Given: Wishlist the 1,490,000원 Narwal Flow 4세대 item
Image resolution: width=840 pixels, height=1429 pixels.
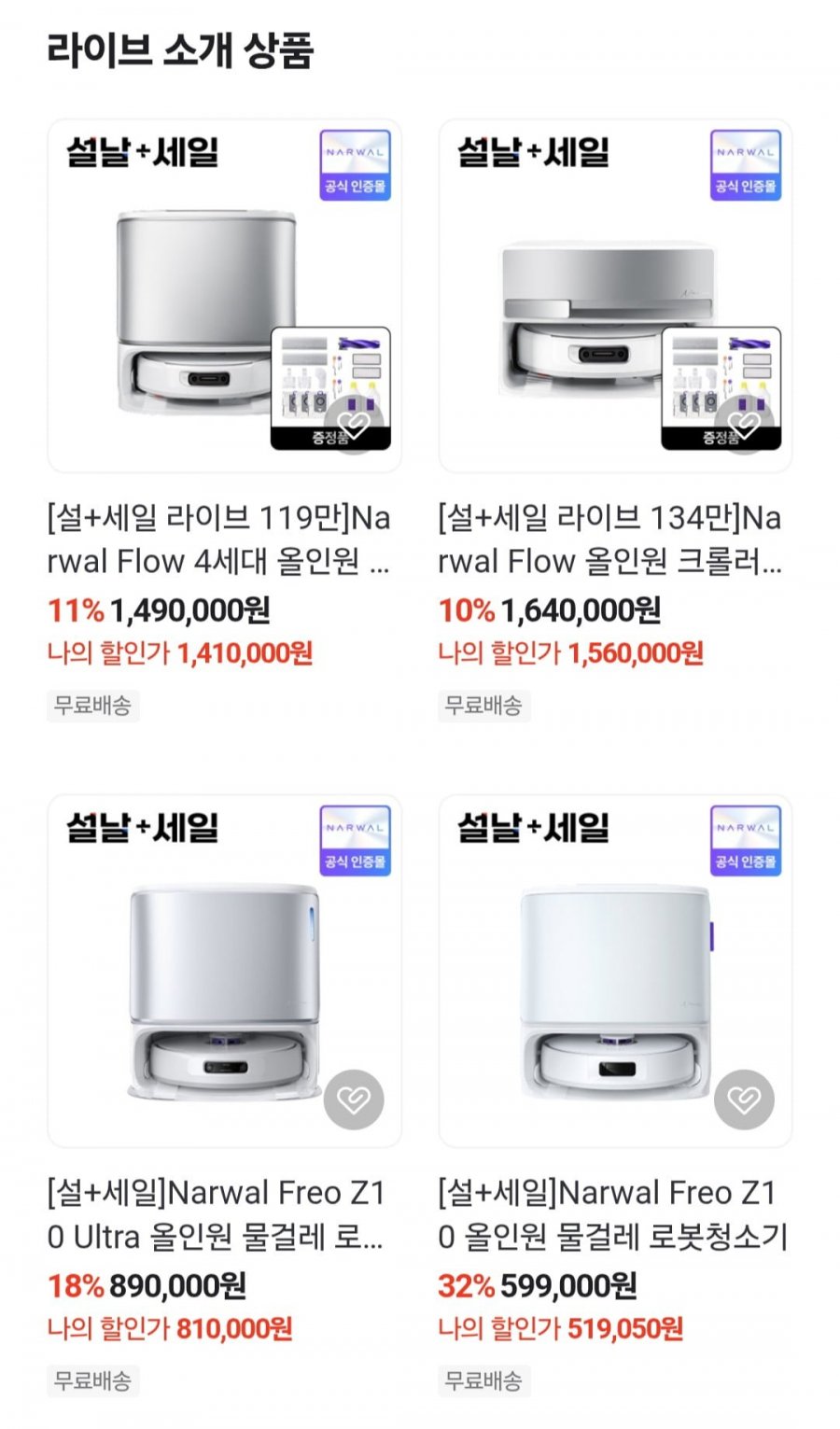Looking at the screenshot, I should [354, 426].
